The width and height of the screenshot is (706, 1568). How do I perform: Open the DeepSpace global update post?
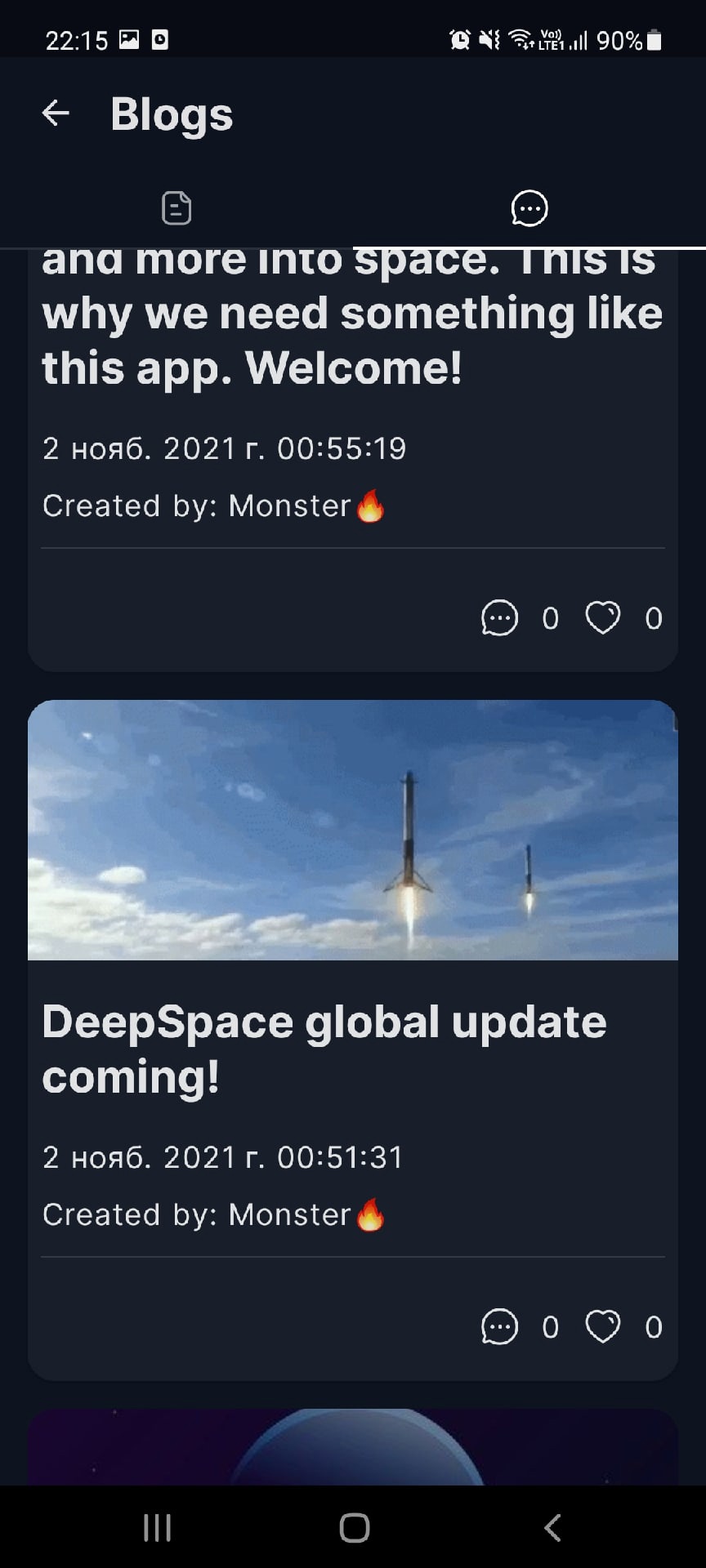pos(324,1048)
